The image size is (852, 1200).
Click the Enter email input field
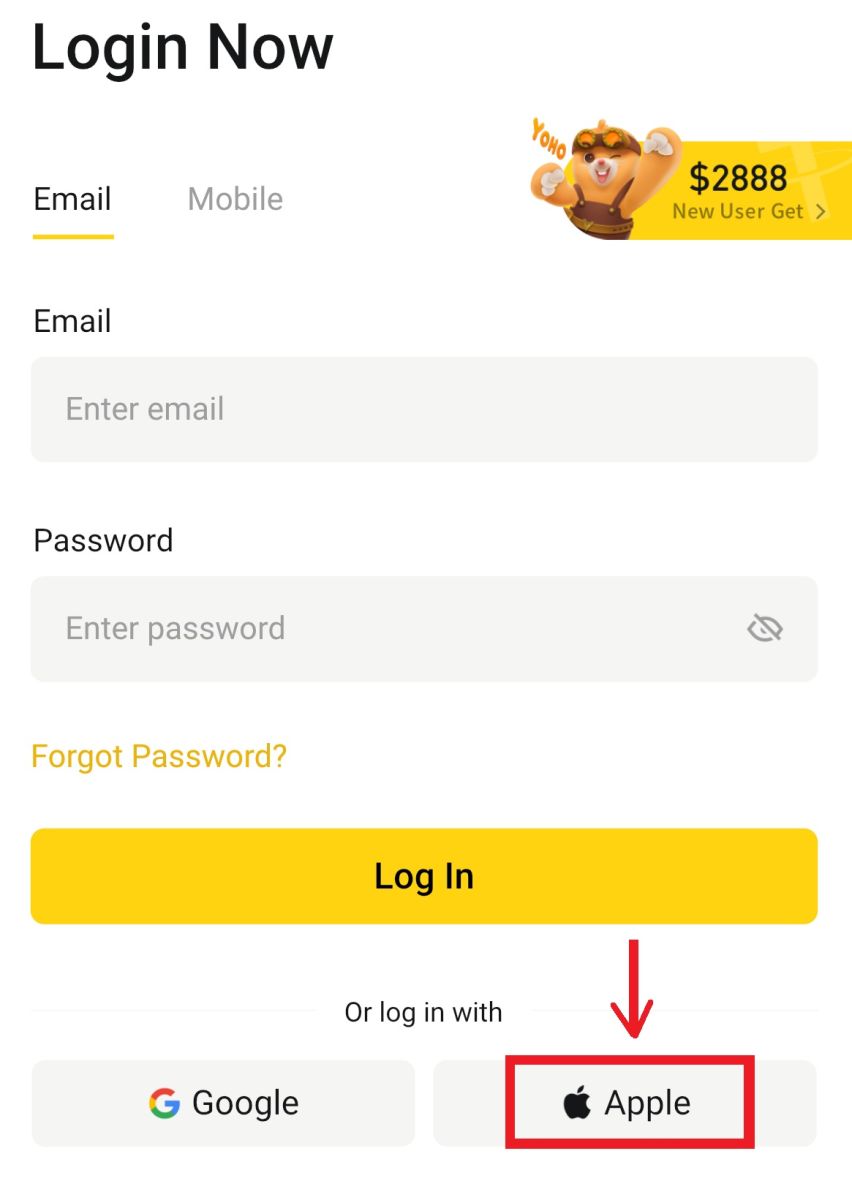pyautogui.click(x=424, y=409)
